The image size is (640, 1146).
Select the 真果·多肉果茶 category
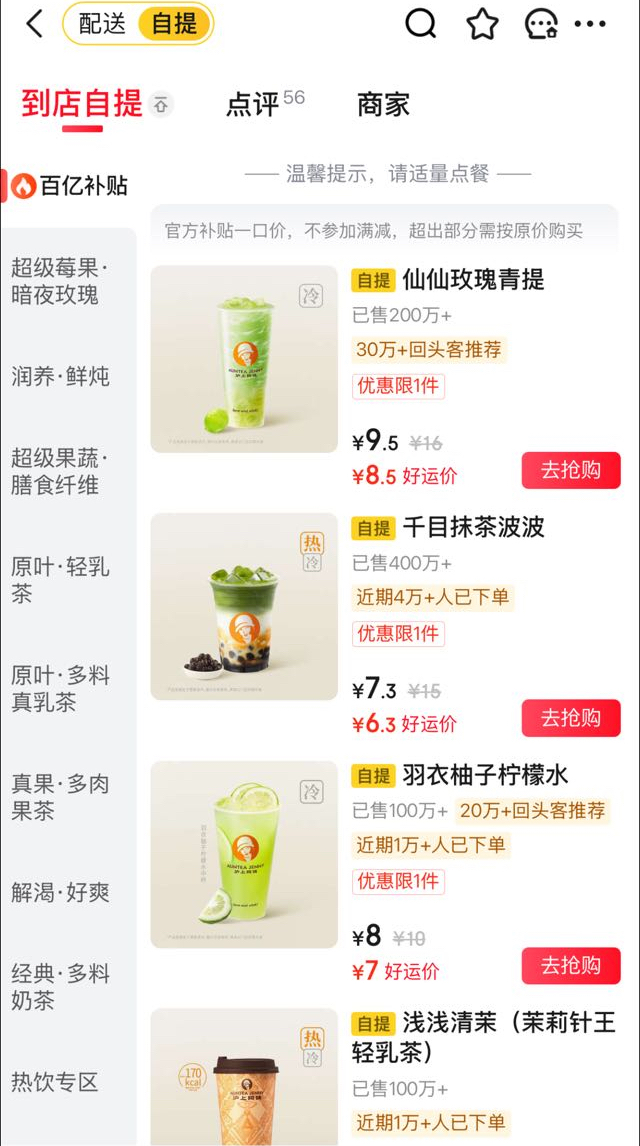60,797
